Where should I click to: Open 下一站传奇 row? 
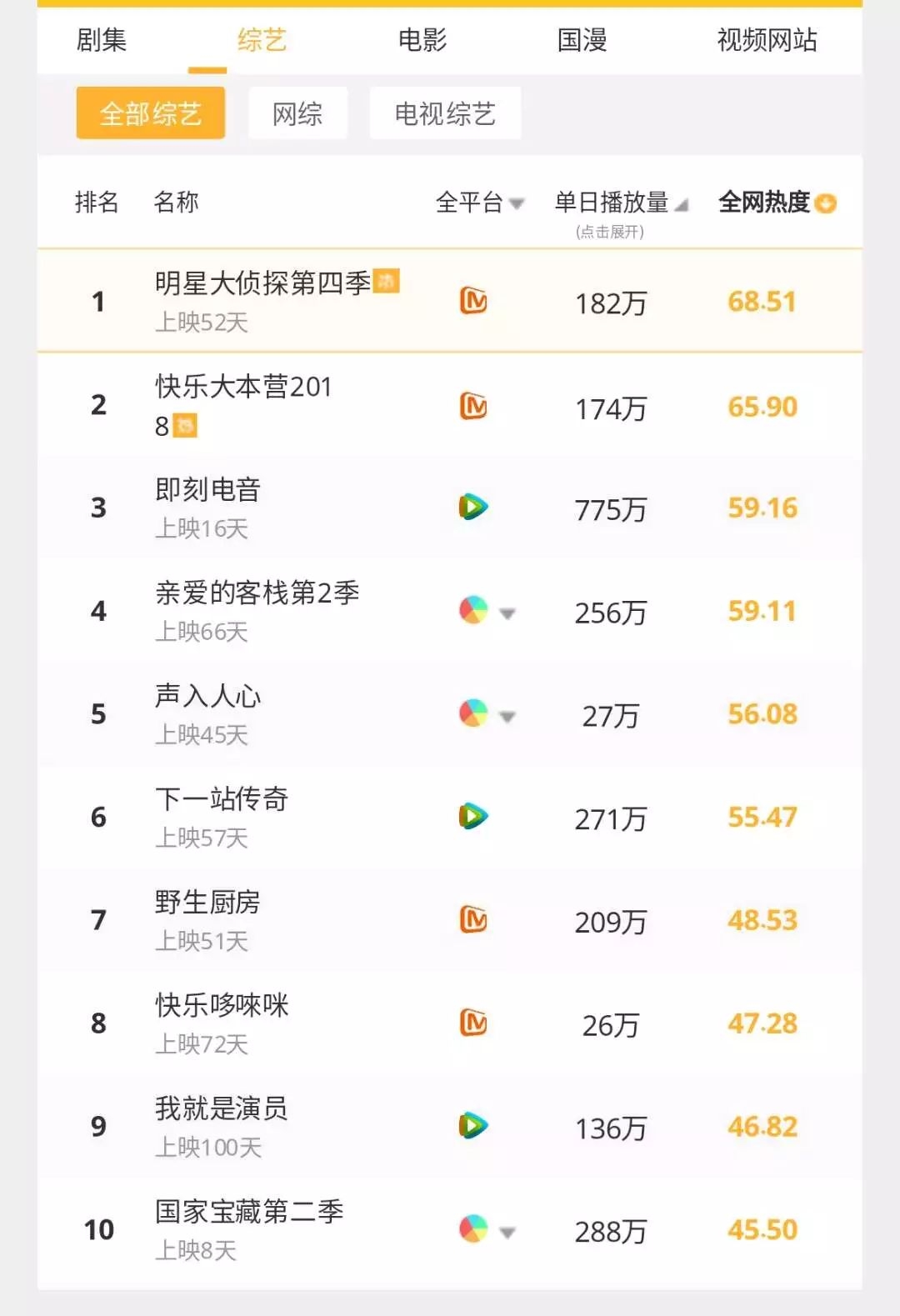[222, 799]
